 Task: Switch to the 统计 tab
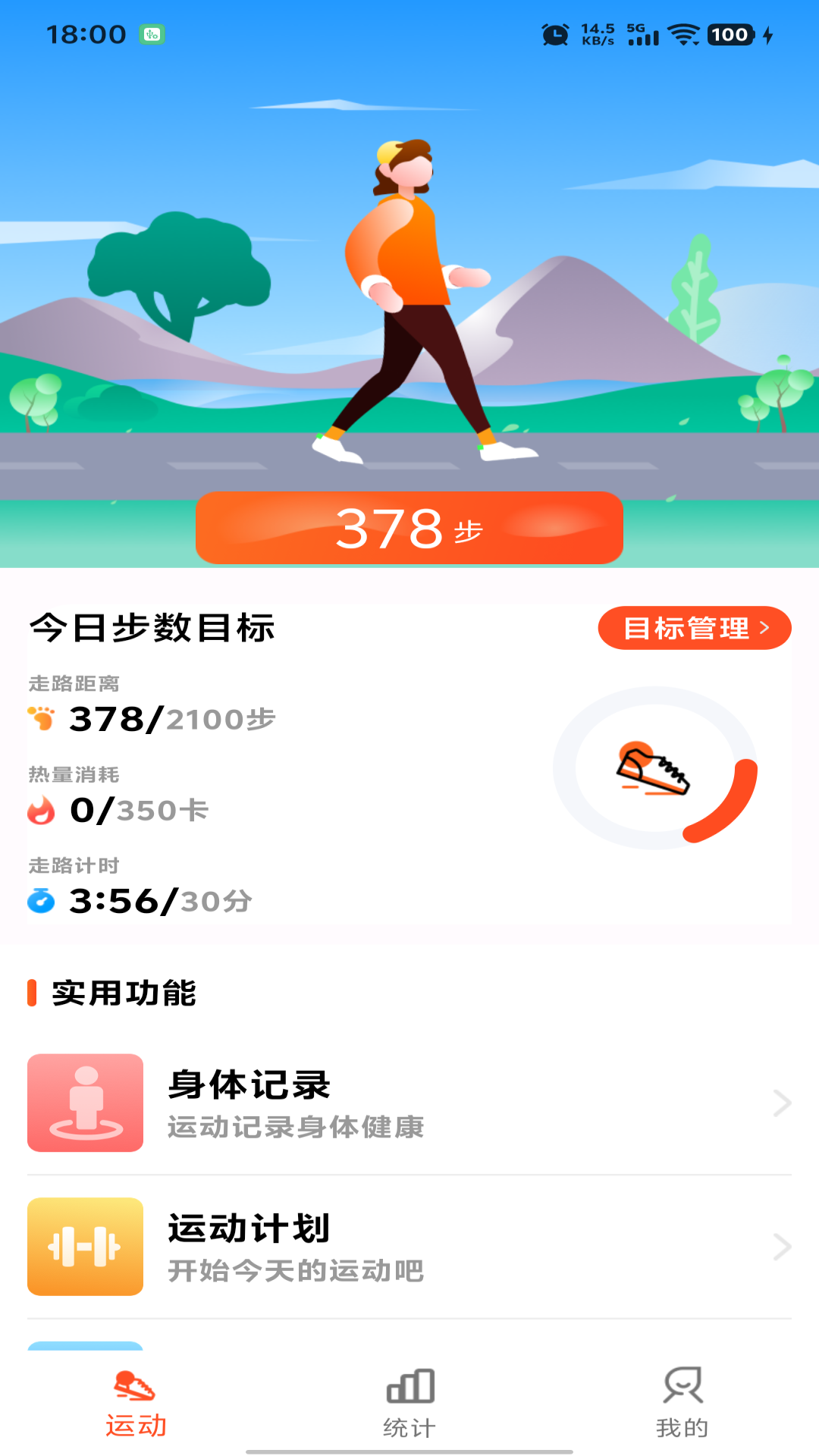(x=409, y=1403)
